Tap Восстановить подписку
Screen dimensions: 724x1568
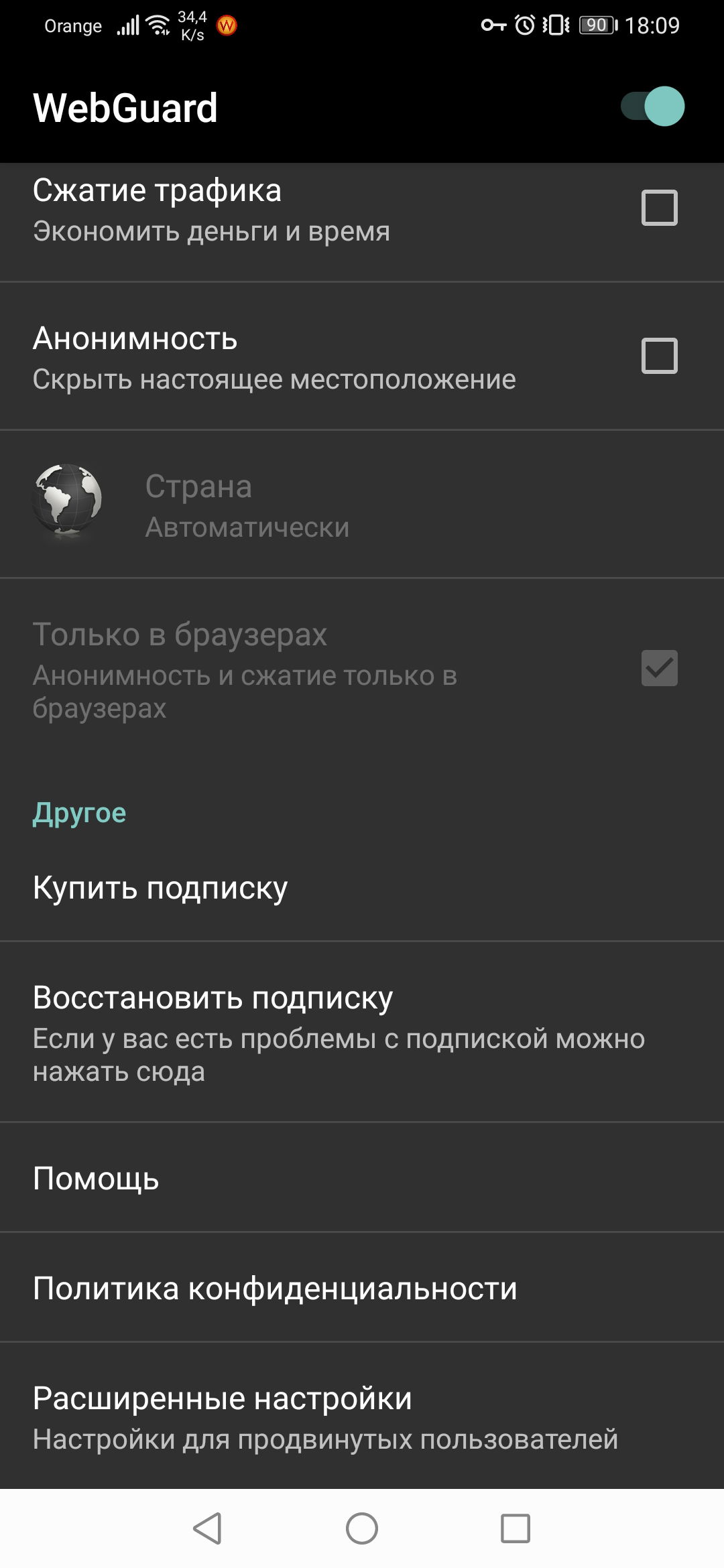click(x=362, y=1032)
